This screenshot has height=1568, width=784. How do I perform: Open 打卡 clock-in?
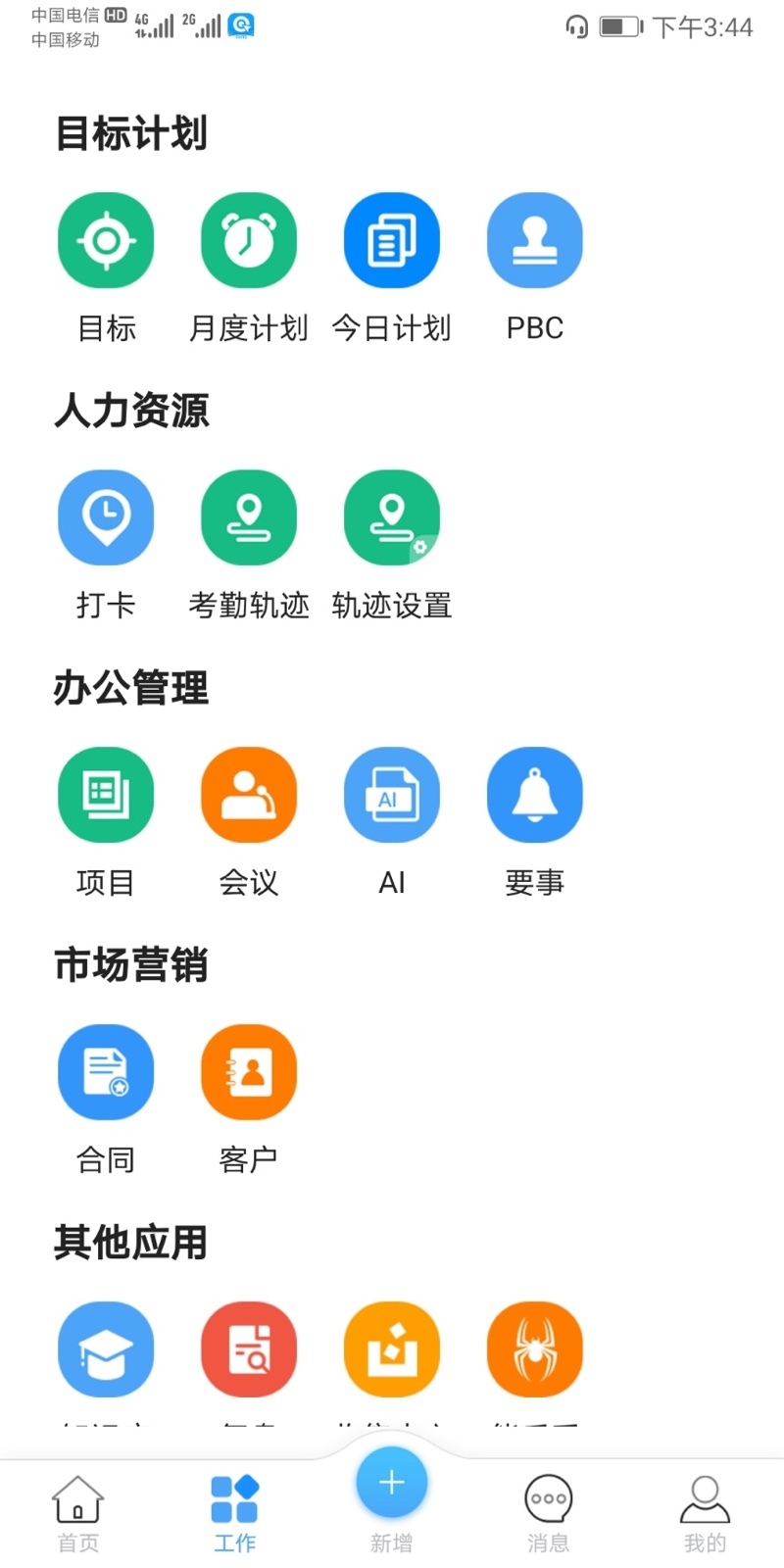tap(106, 518)
